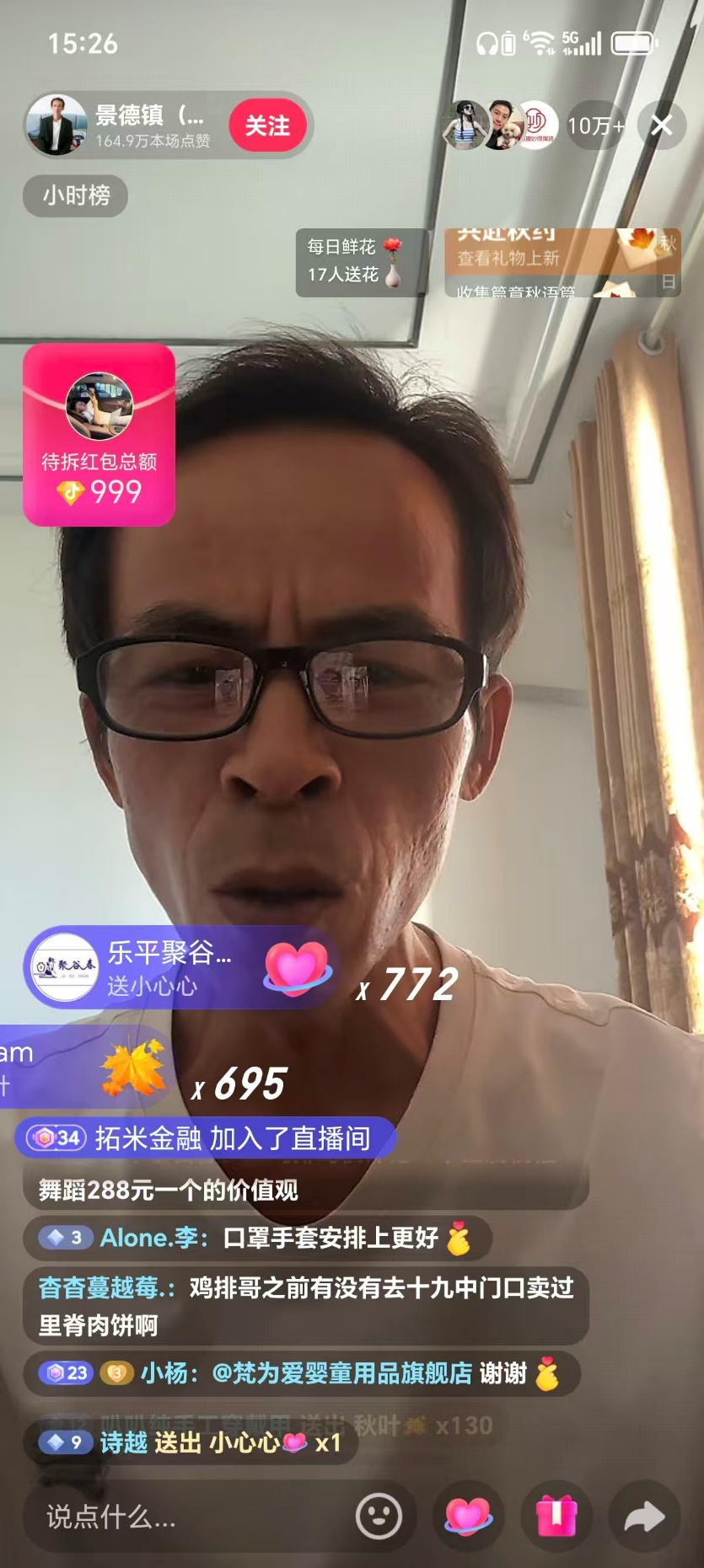Screen dimensions: 704x1568
Task: Open the streamer's profile avatar
Action: point(57,126)
